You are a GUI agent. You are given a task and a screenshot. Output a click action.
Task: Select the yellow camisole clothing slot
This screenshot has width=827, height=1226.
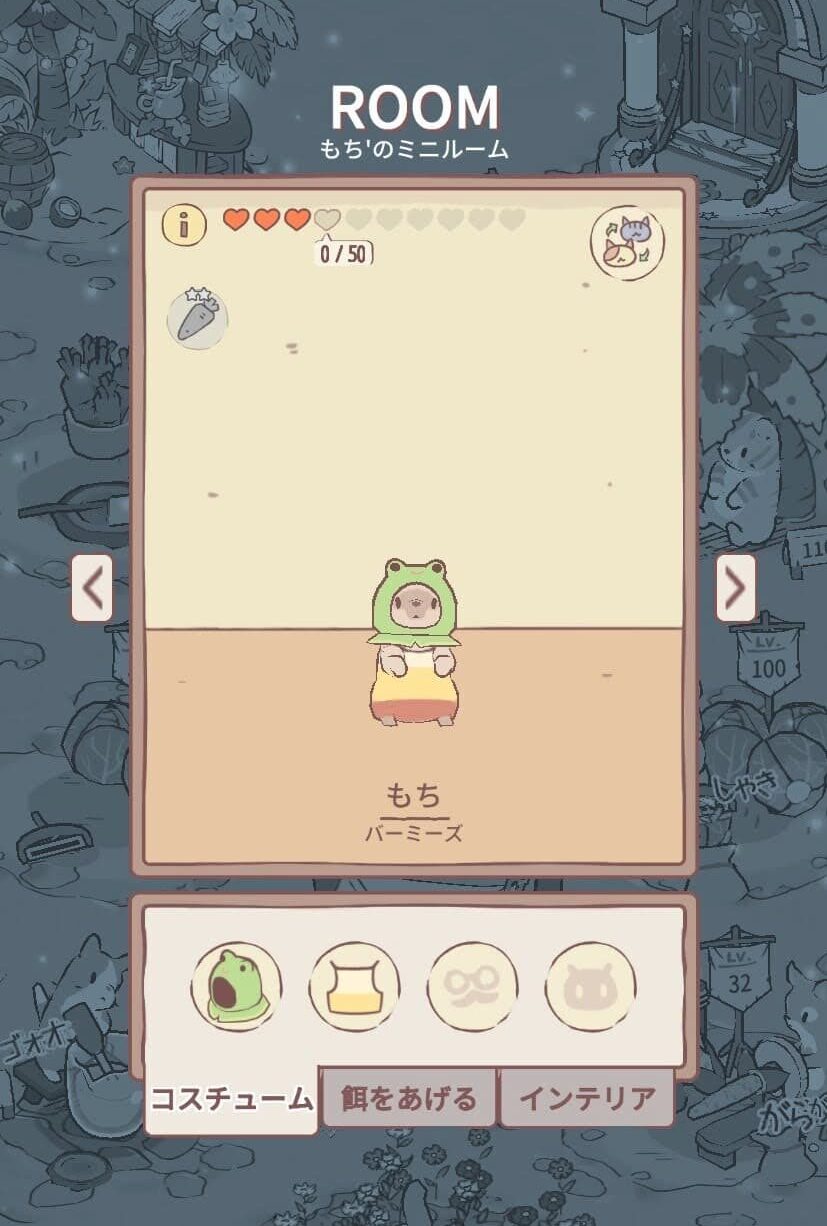pos(355,987)
